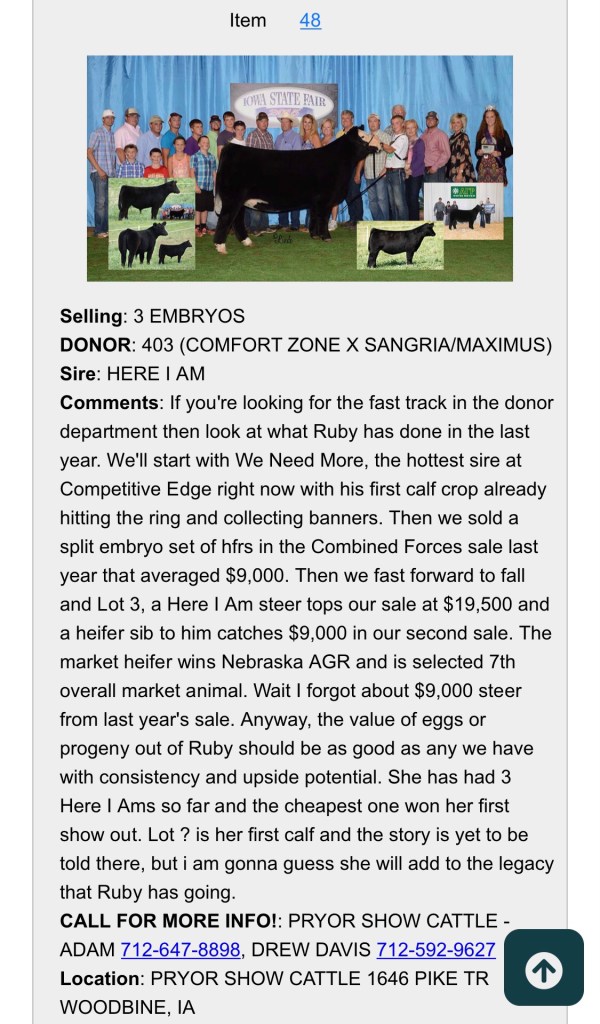The width and height of the screenshot is (600, 1024).
Task: Open the Iowa State Fair cattle photo
Action: 300,168
